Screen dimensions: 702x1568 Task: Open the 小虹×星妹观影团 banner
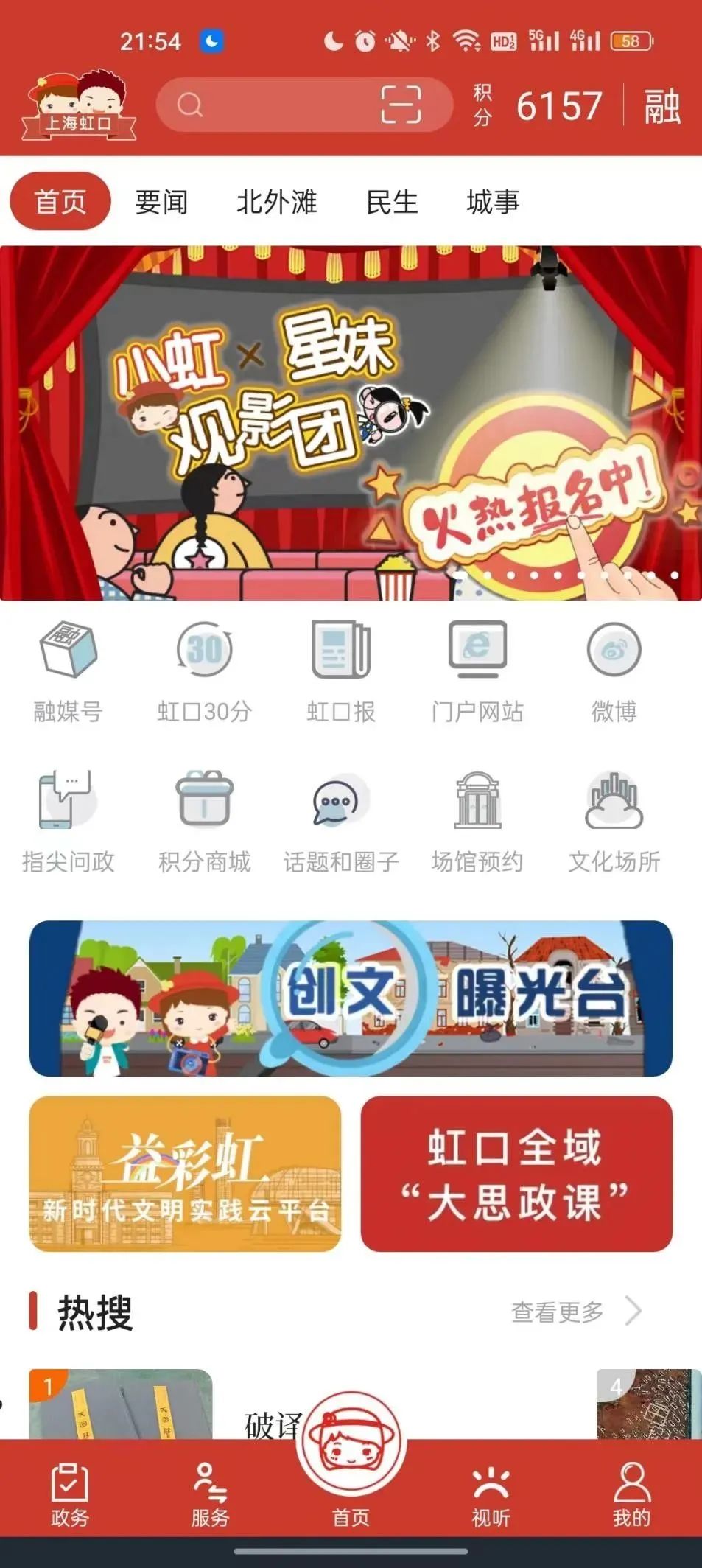(x=351, y=423)
